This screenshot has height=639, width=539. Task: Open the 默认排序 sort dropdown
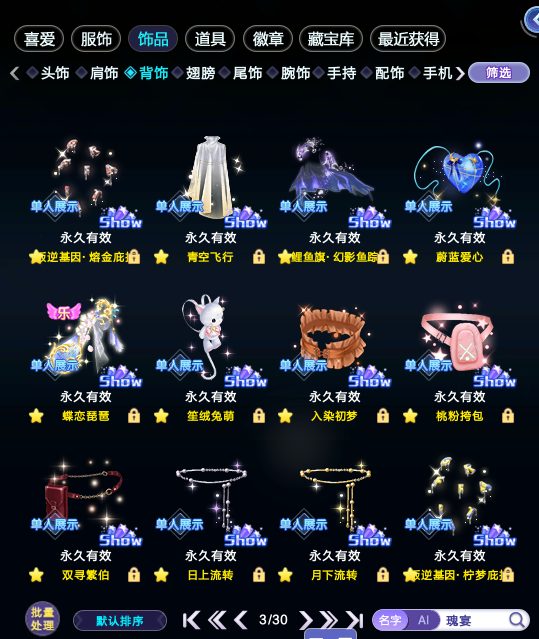coord(120,621)
